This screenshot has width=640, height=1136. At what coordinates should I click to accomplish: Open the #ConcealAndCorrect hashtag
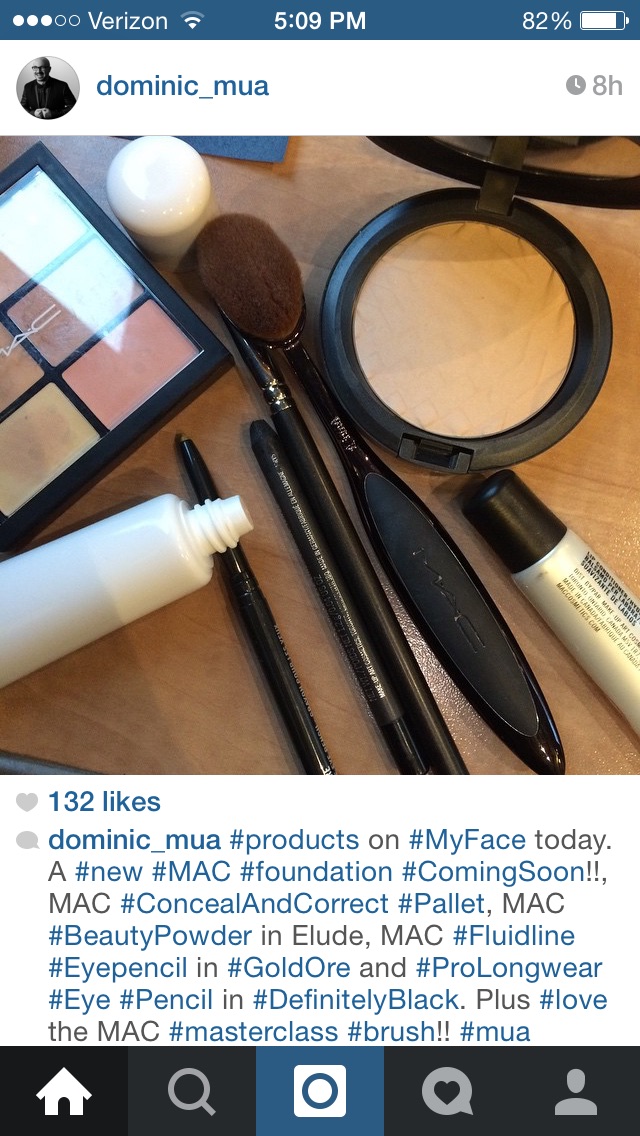tap(254, 904)
